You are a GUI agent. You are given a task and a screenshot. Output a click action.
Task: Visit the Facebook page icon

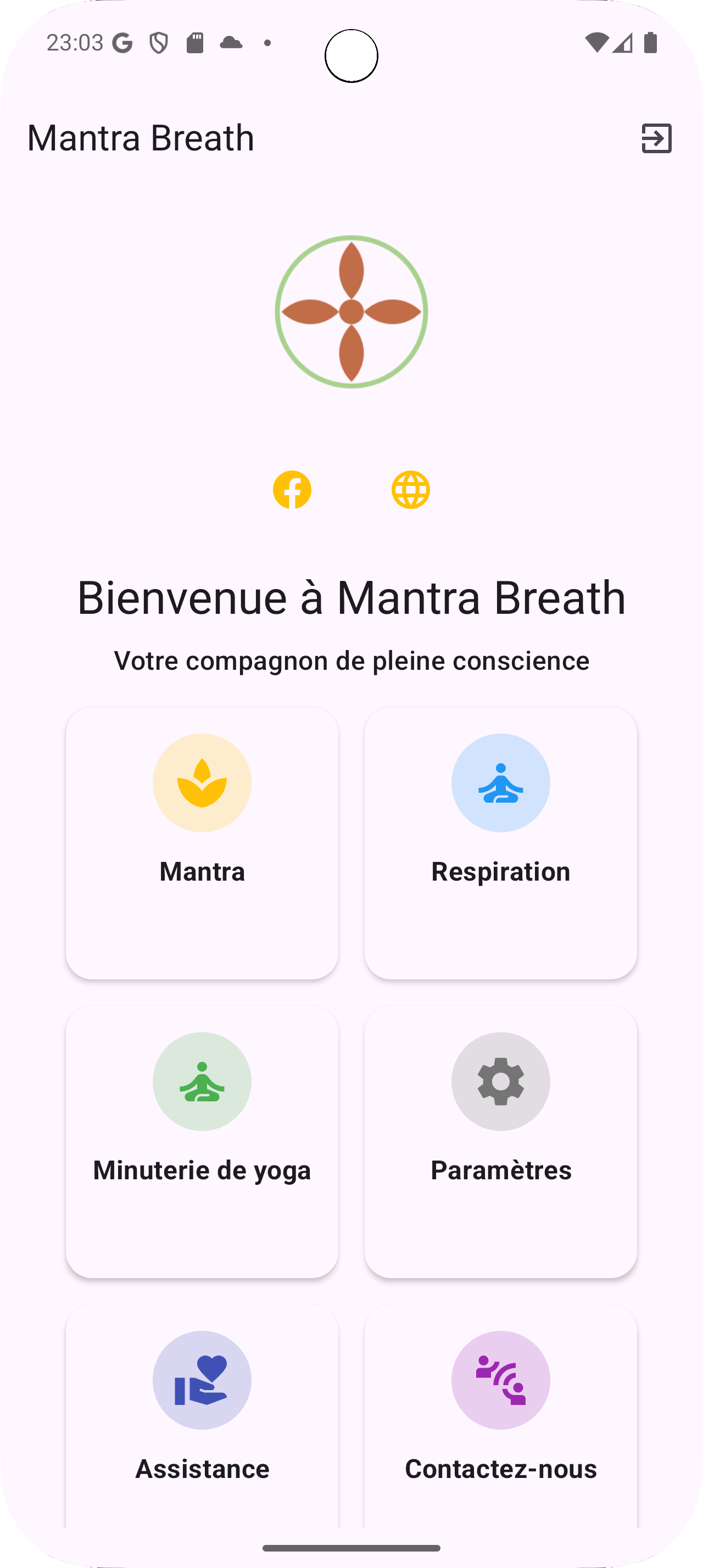click(292, 489)
